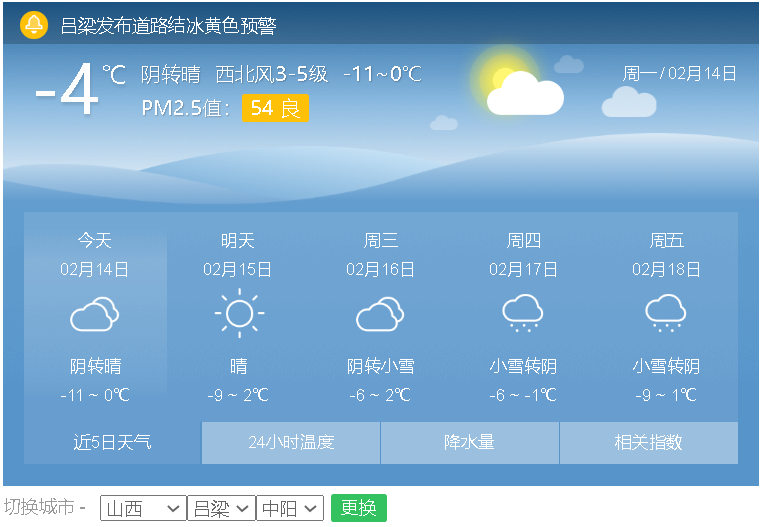761x527 pixels.
Task: Switch to the 相关指数 tab
Action: click(x=648, y=442)
